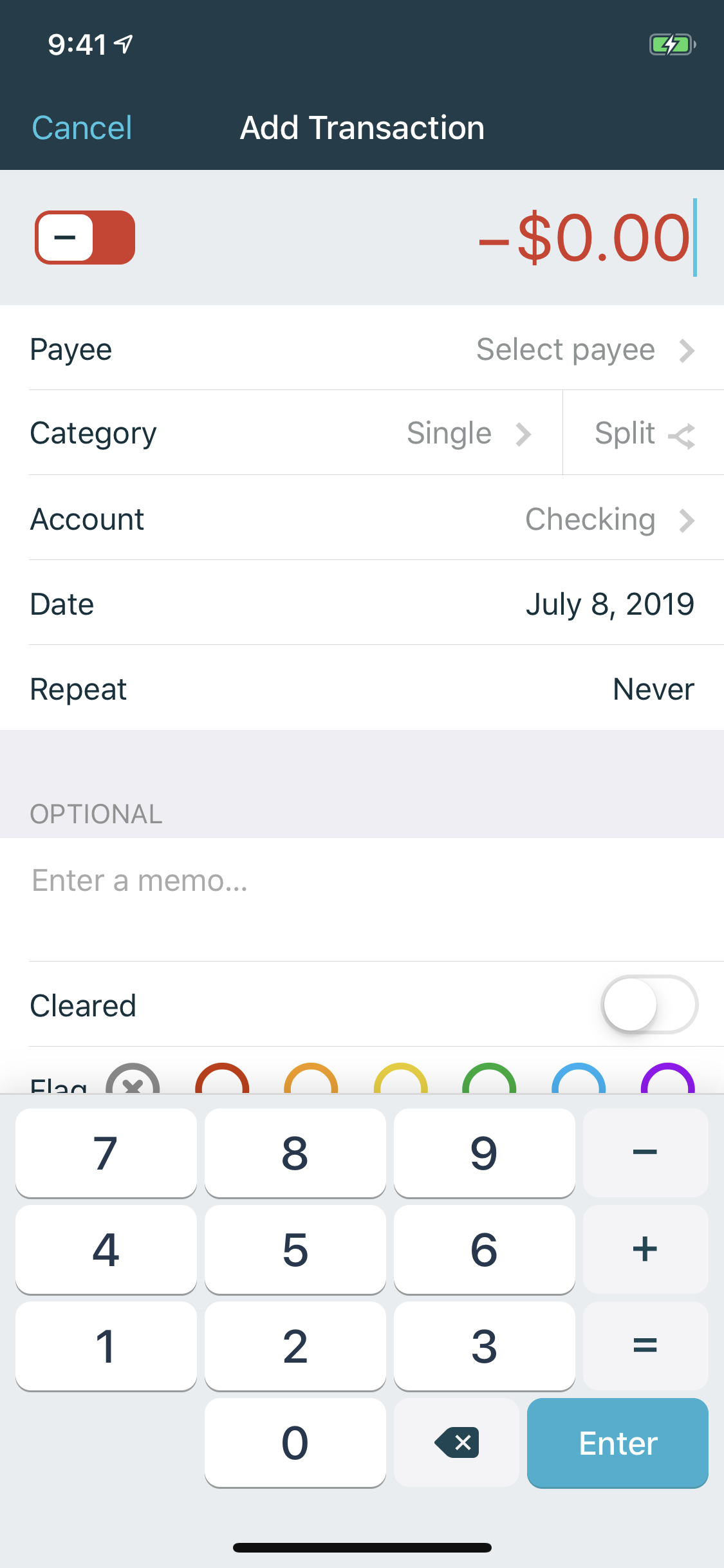Split the transaction across categories

(644, 433)
